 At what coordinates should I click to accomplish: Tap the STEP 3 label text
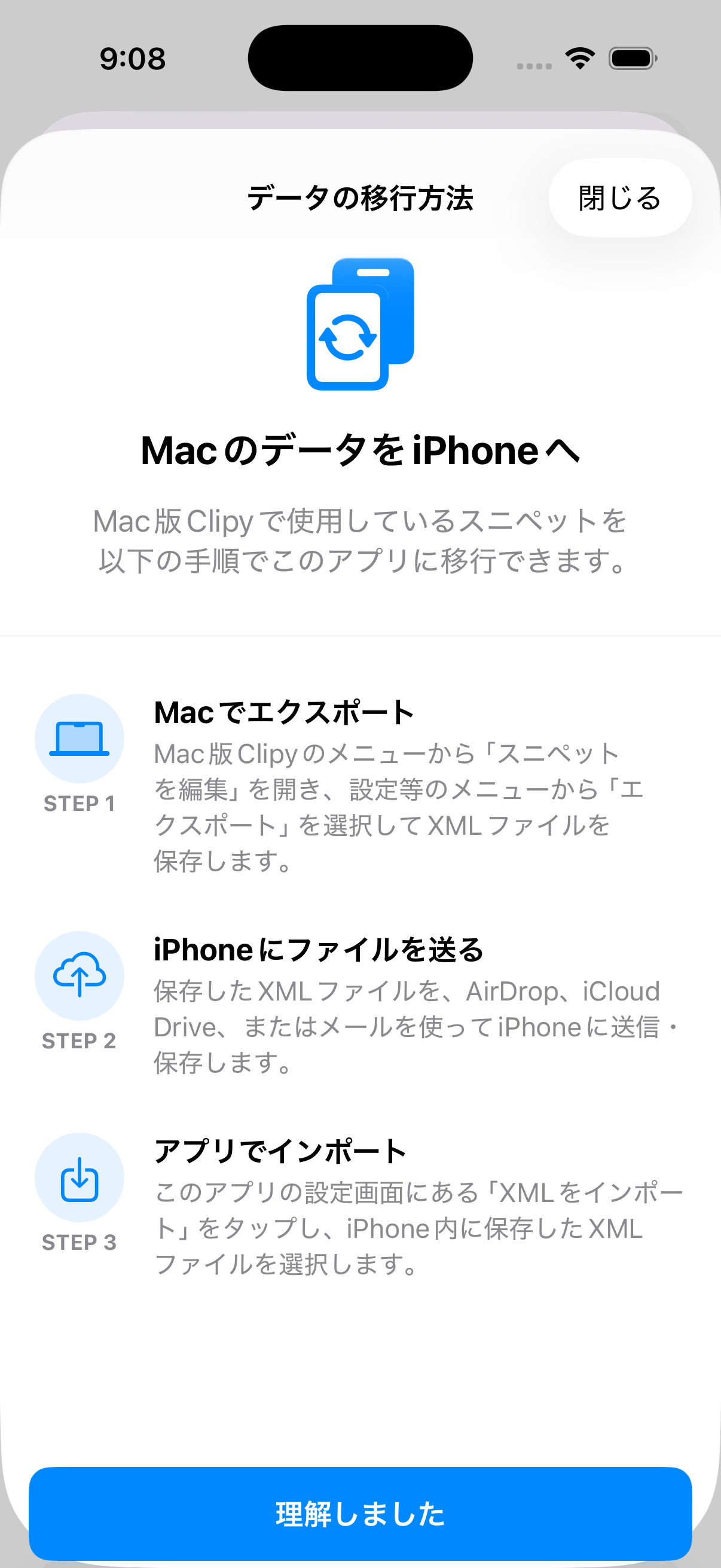click(x=79, y=1242)
